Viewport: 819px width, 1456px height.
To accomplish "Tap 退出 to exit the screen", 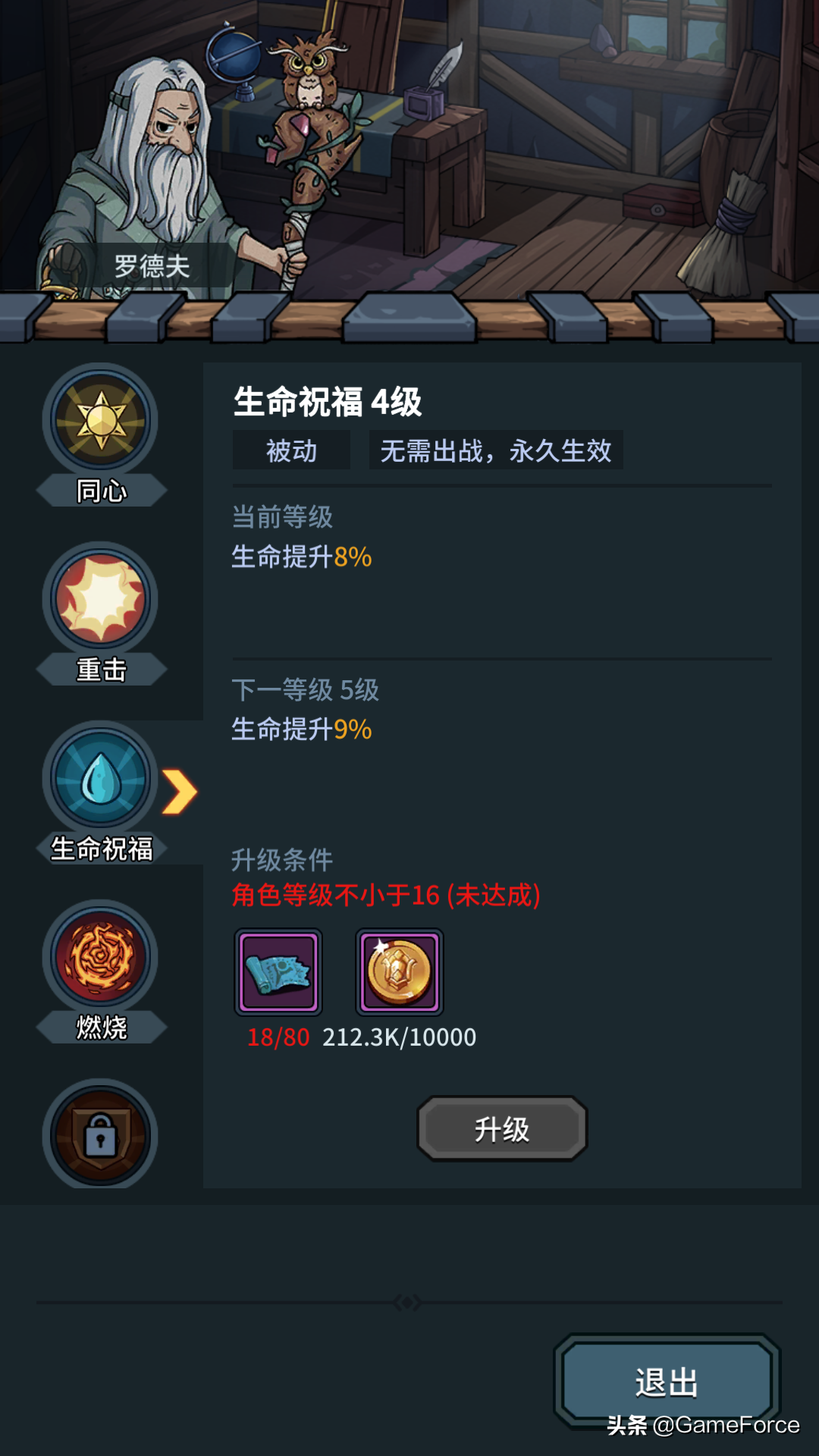I will coord(667,1382).
